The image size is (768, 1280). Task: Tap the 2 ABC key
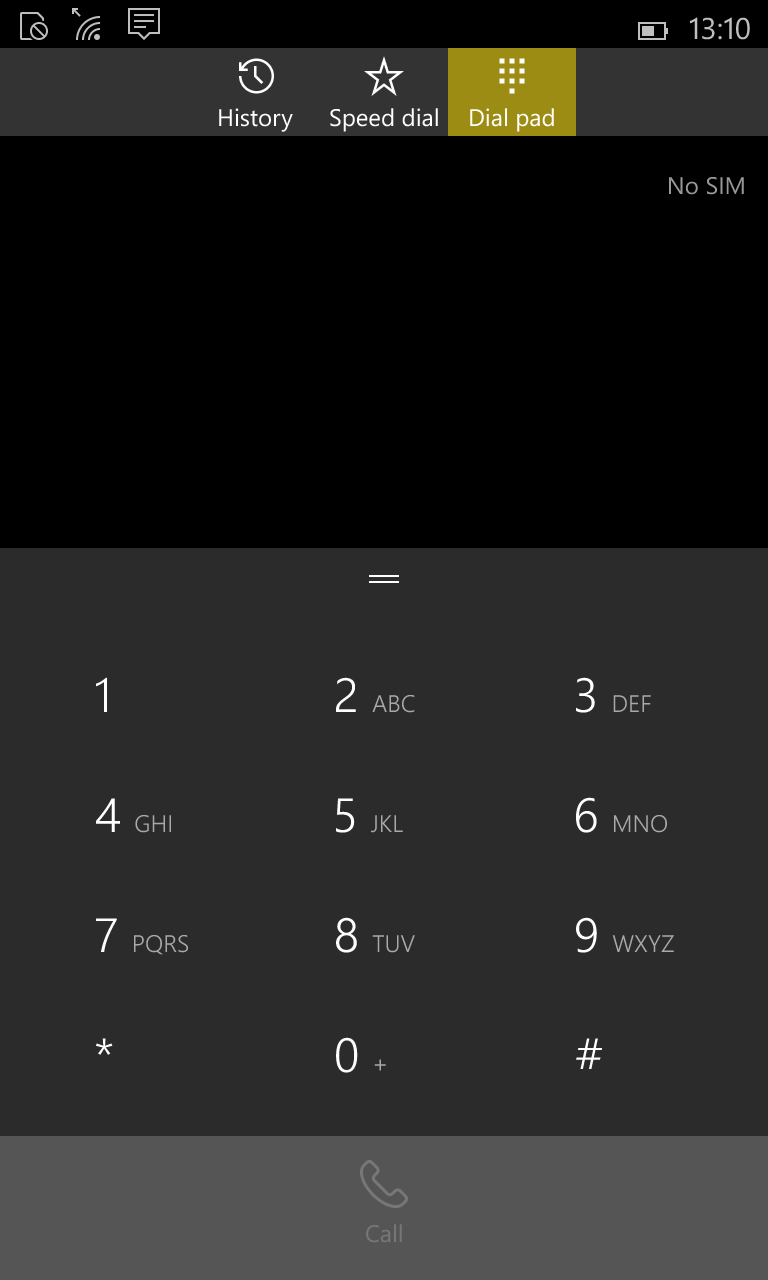(x=384, y=696)
